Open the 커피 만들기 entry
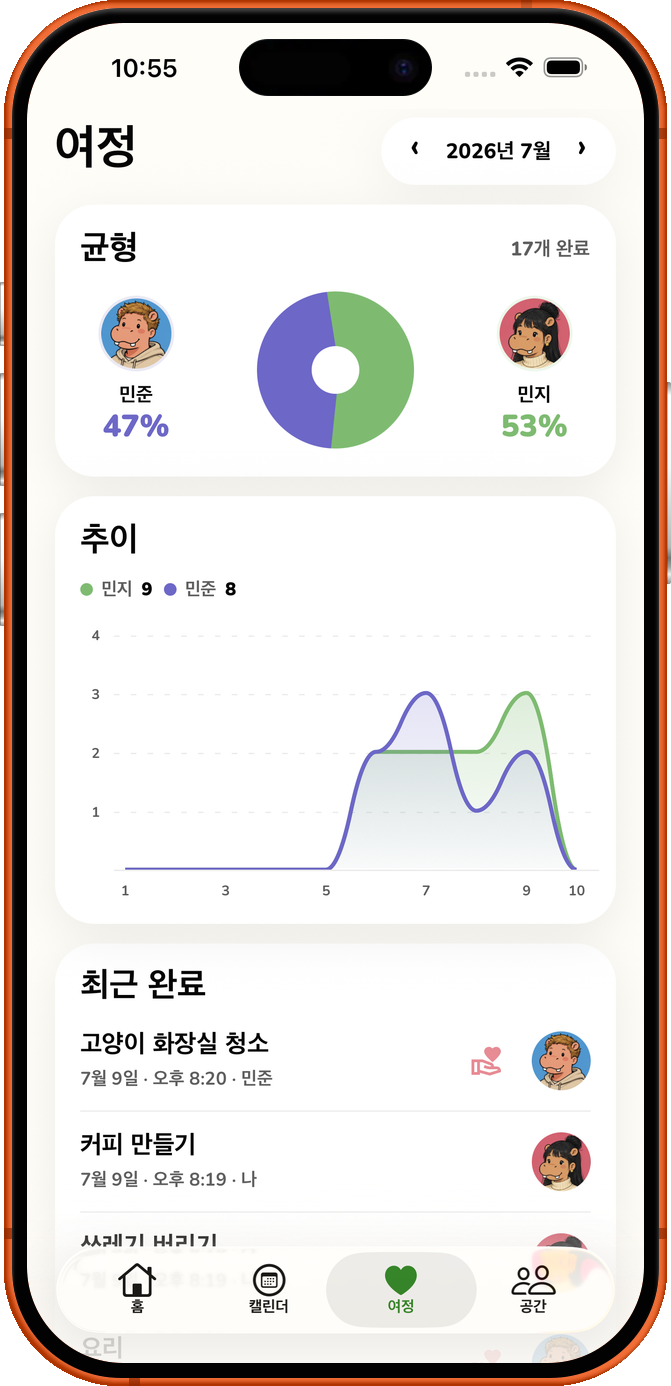This screenshot has height=1386, width=671. point(335,1161)
